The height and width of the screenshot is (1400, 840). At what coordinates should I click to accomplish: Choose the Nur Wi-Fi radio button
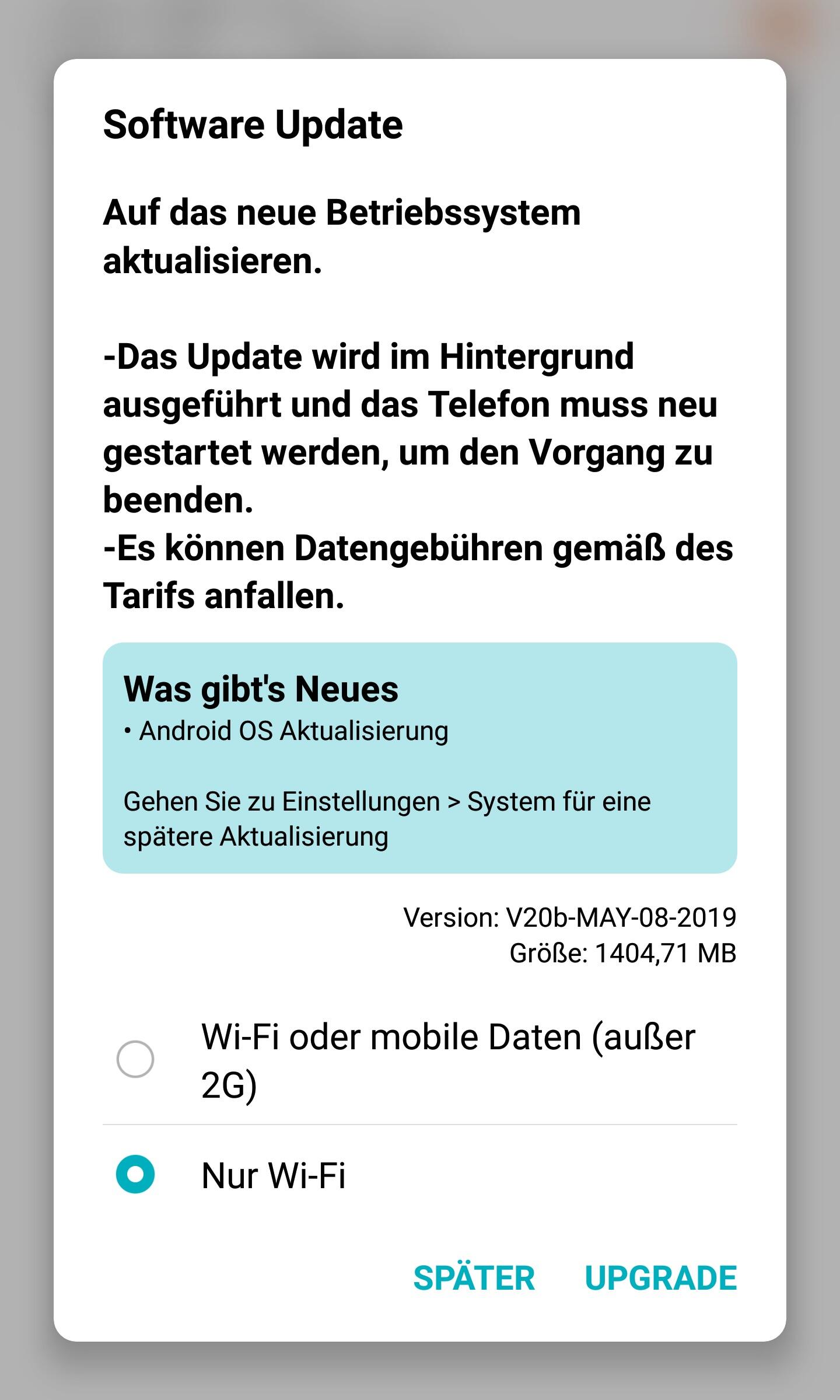[x=135, y=1174]
